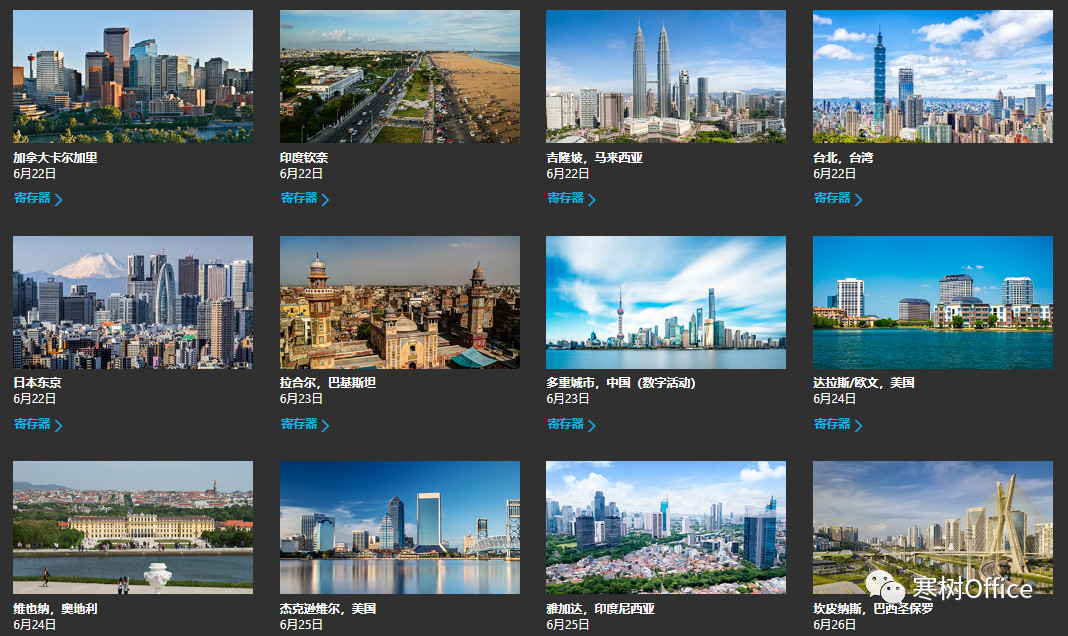Image resolution: width=1068 pixels, height=636 pixels.
Task: Open the 寄存器 link for 拉合尔，巴基斯坦
Action: pos(304,424)
